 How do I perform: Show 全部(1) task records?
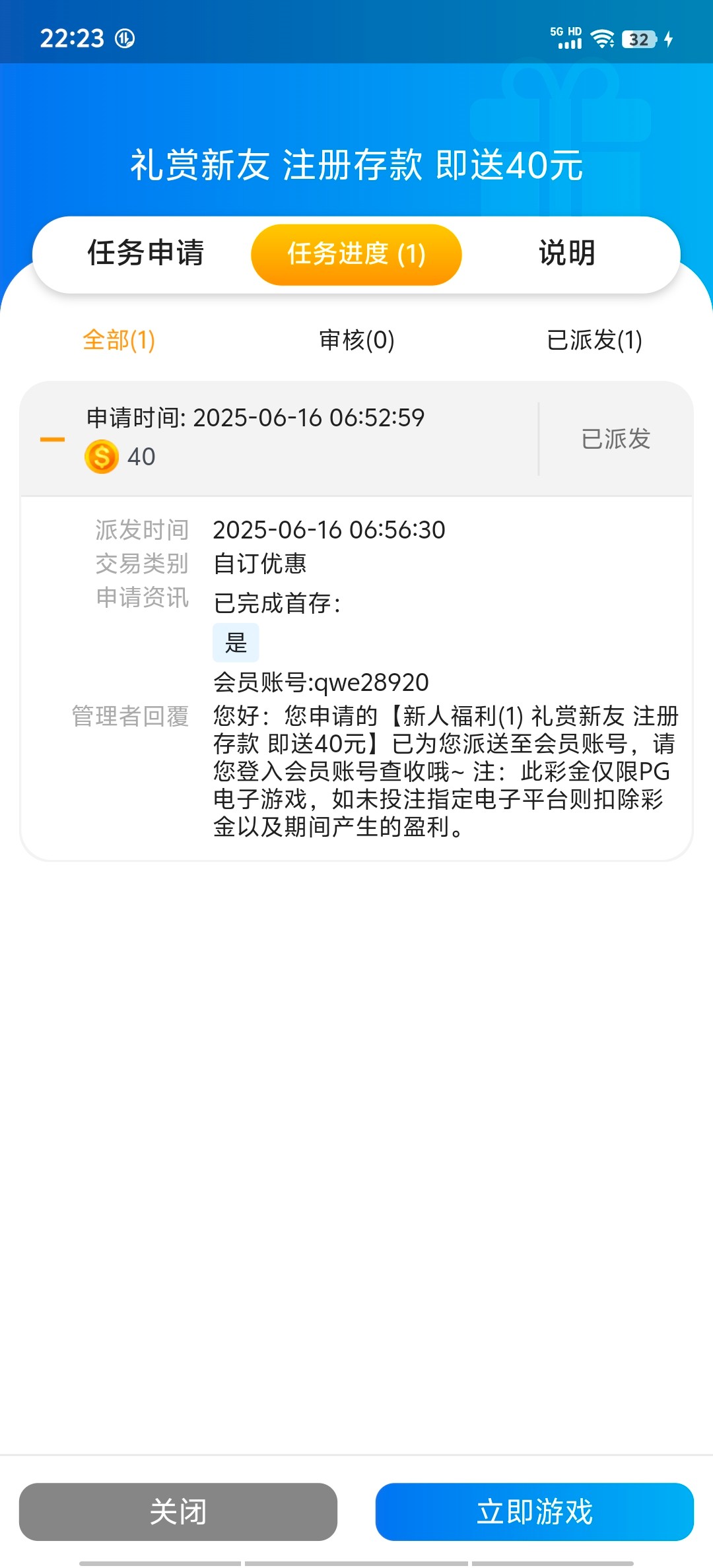pyautogui.click(x=119, y=341)
